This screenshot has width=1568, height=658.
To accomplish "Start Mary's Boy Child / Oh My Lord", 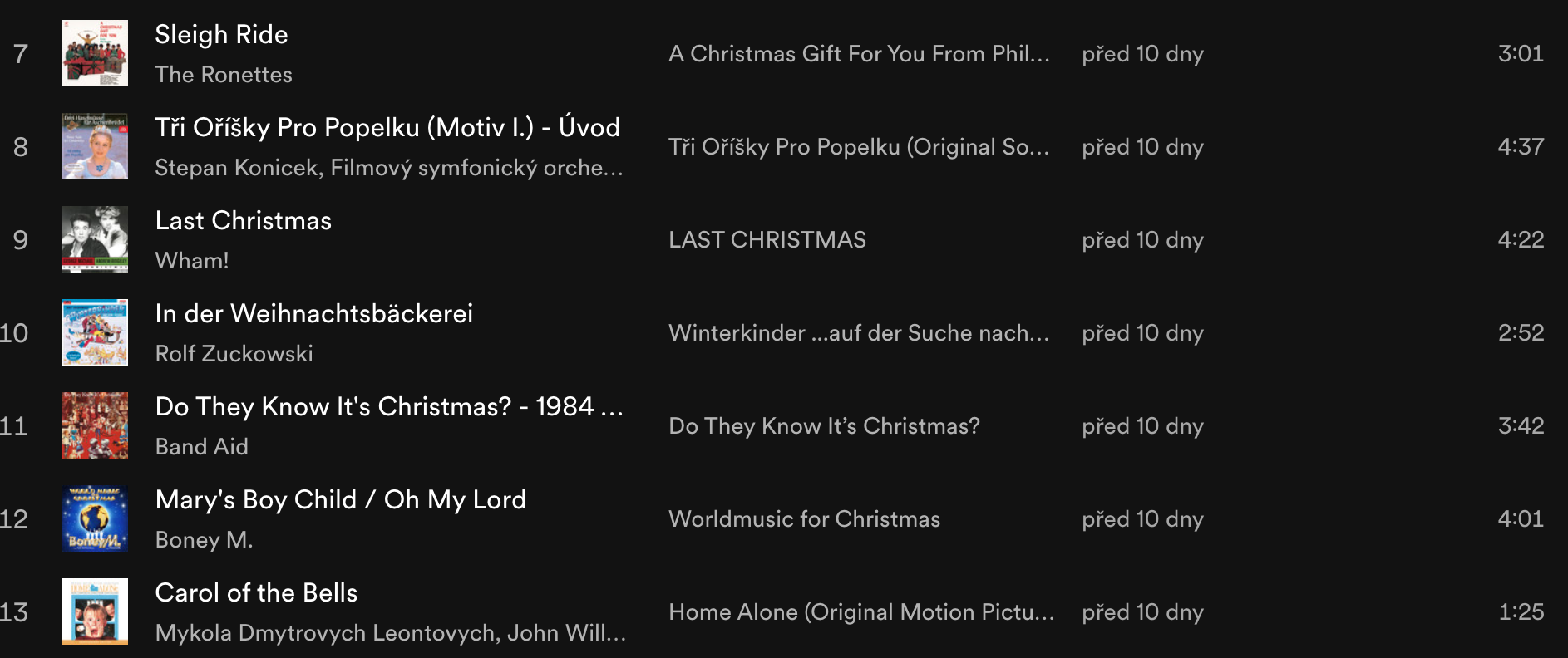I will tap(340, 500).
